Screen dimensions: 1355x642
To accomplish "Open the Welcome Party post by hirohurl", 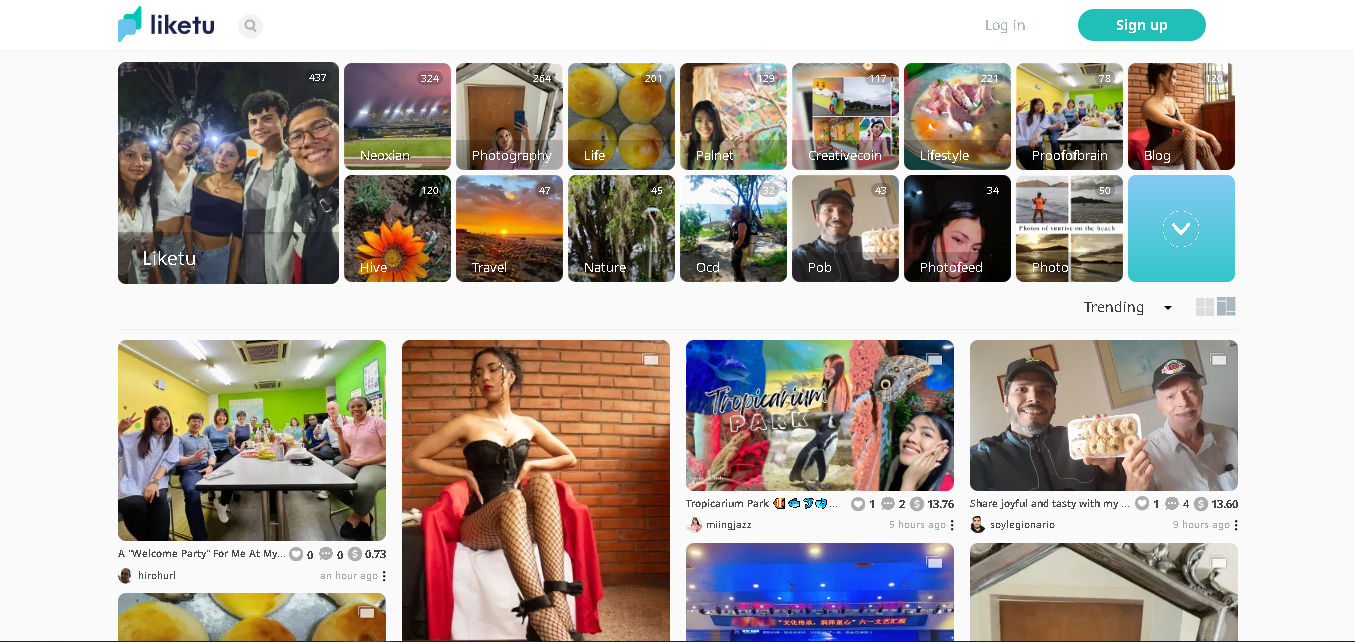I will (251, 441).
